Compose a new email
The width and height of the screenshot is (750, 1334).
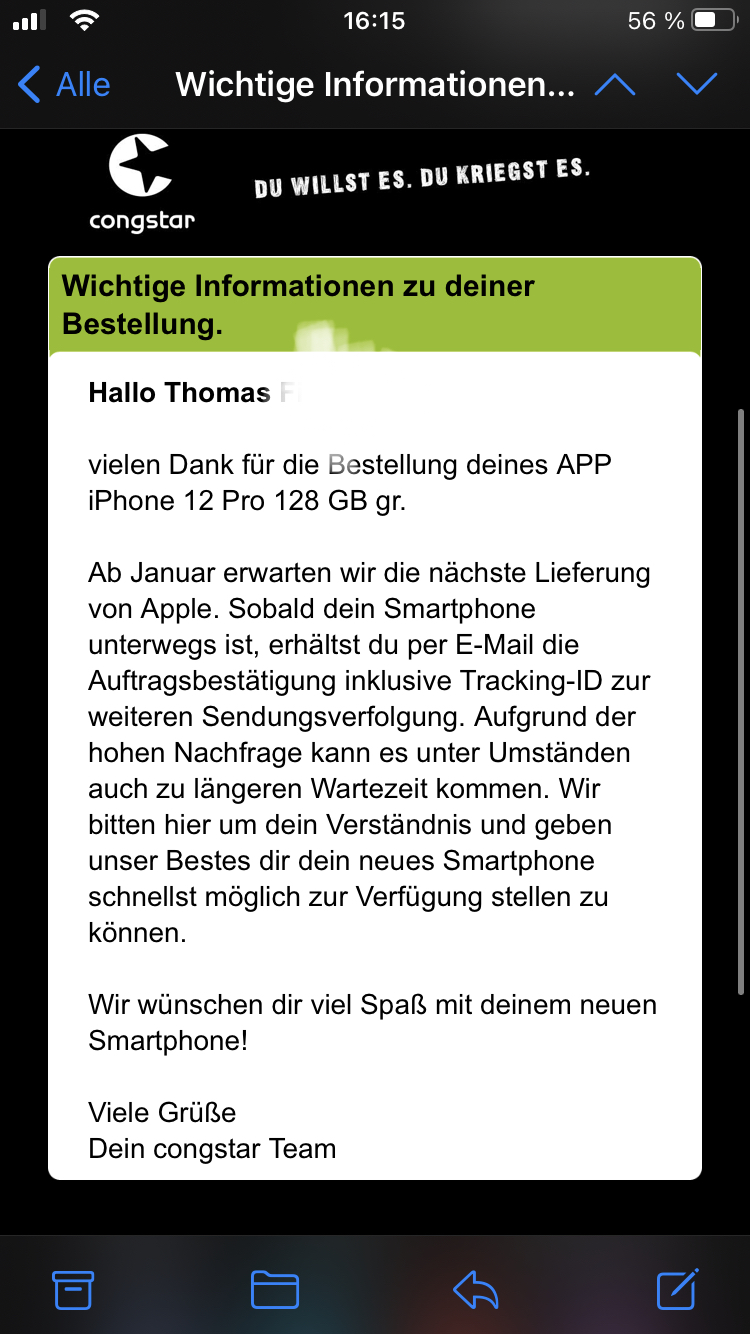click(677, 1289)
